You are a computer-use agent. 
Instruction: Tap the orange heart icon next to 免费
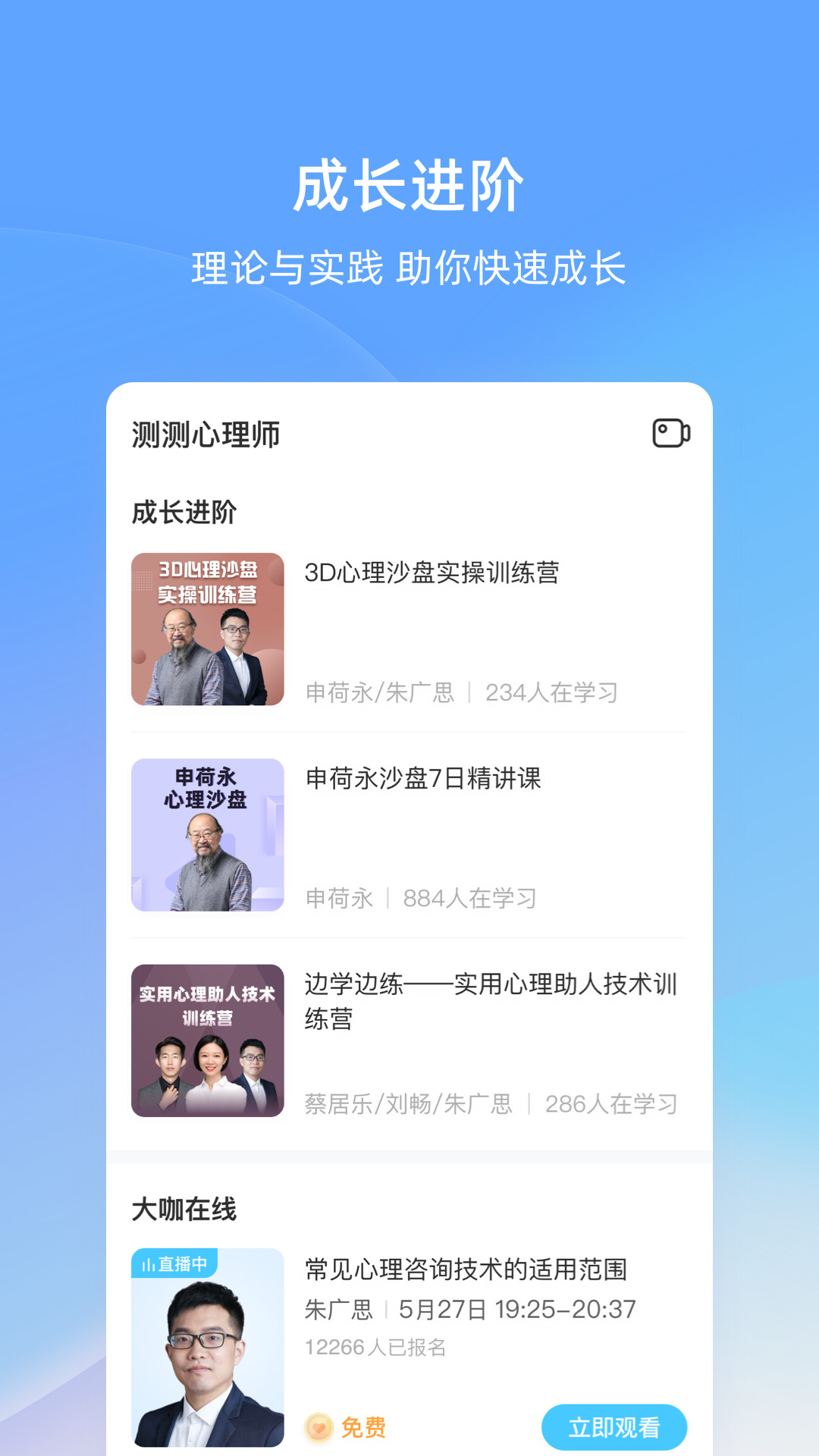pyautogui.click(x=320, y=1426)
